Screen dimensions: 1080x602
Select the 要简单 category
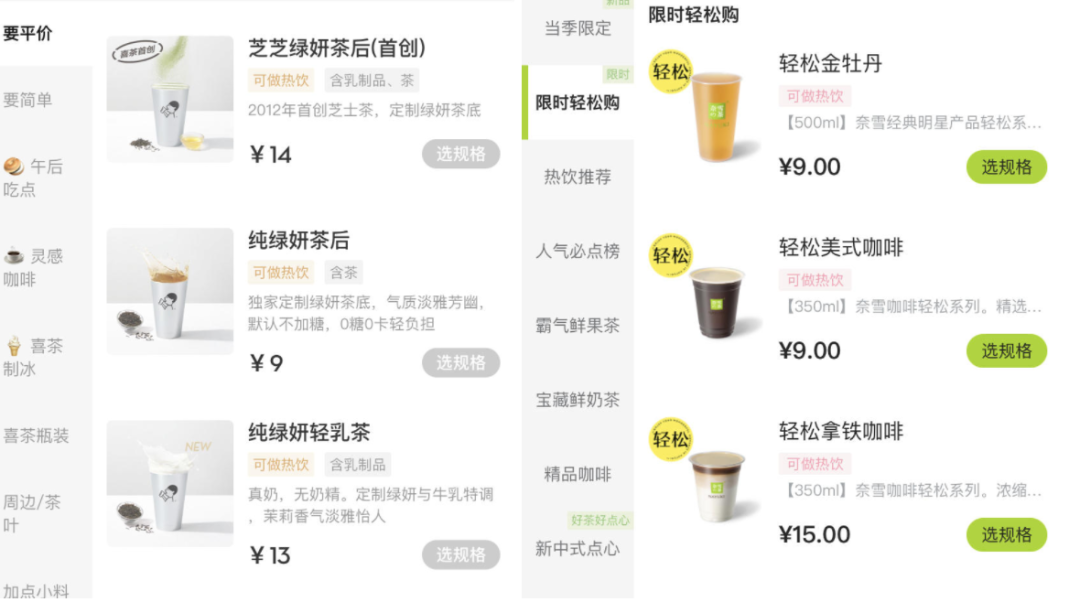click(x=28, y=100)
